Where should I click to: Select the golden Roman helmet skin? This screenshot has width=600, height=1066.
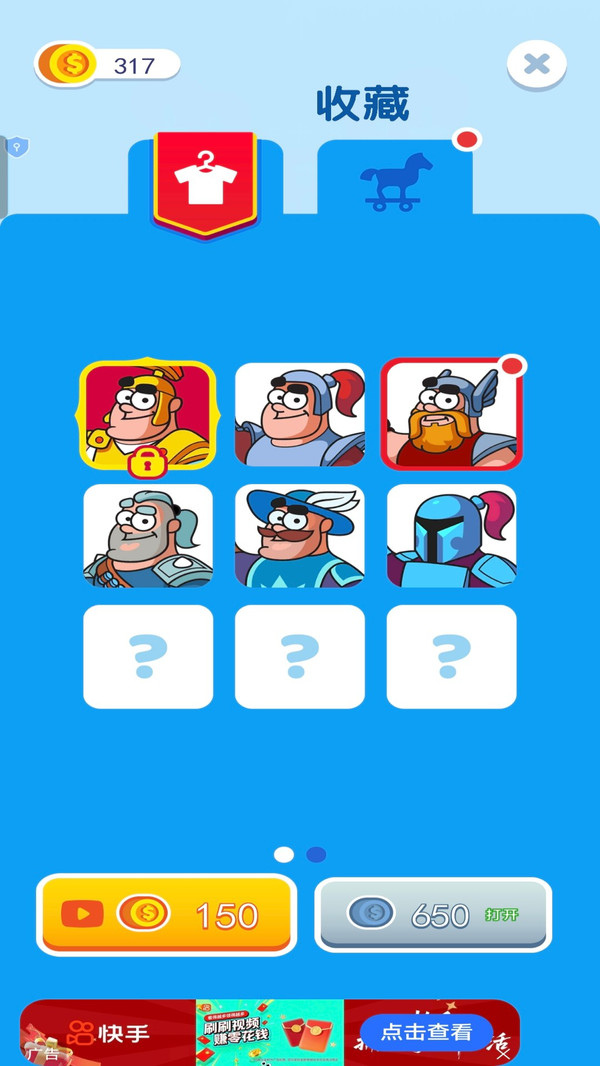point(147,415)
